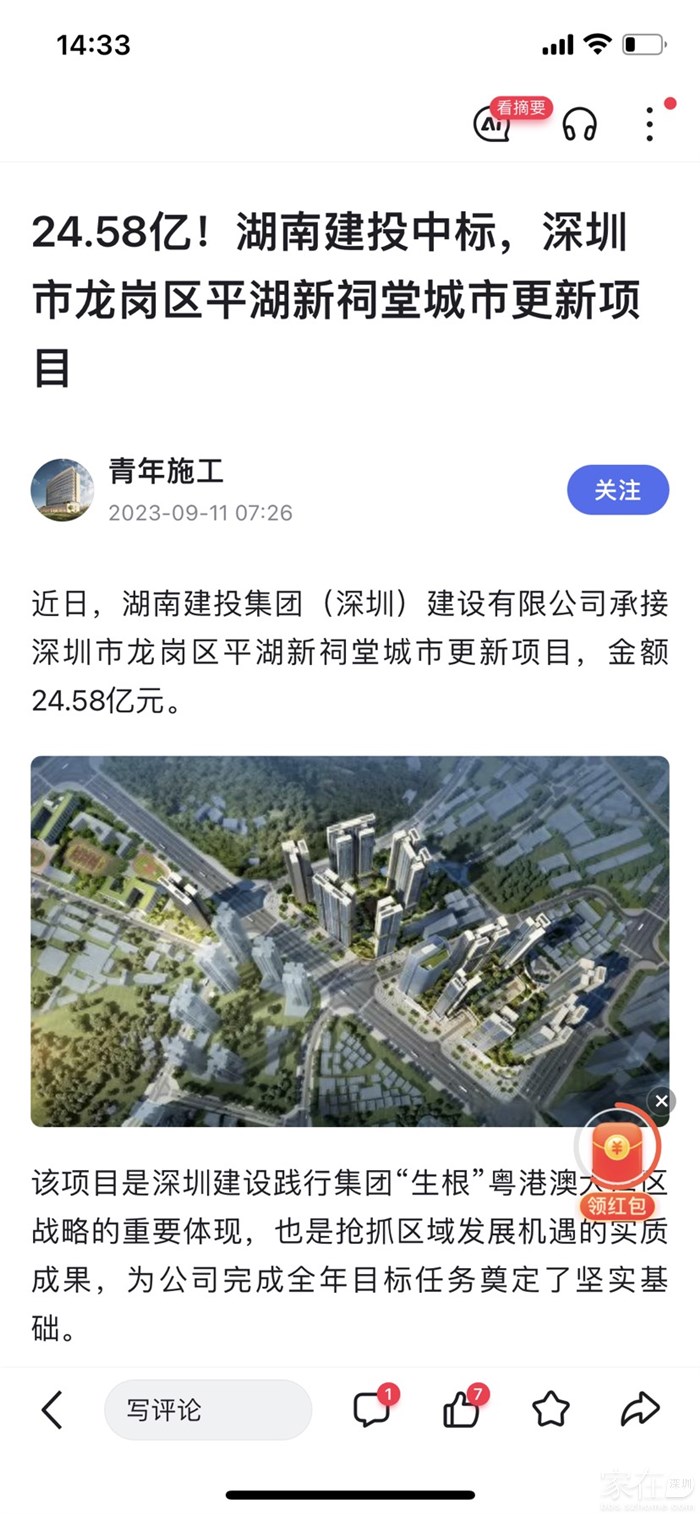The width and height of the screenshot is (700, 1514).
Task: Like this article with thumbs-up
Action: (x=462, y=1410)
